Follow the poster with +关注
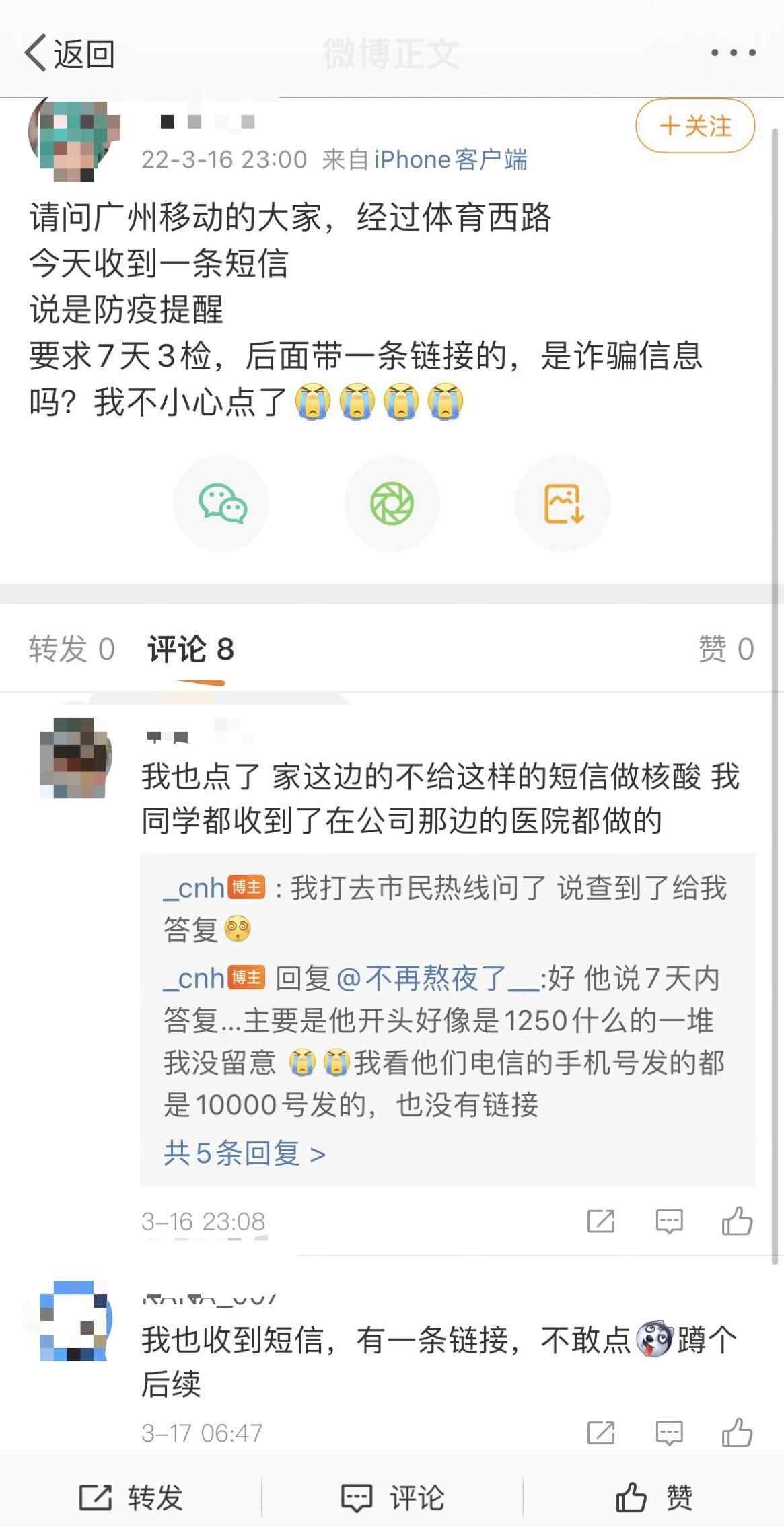 coord(694,126)
